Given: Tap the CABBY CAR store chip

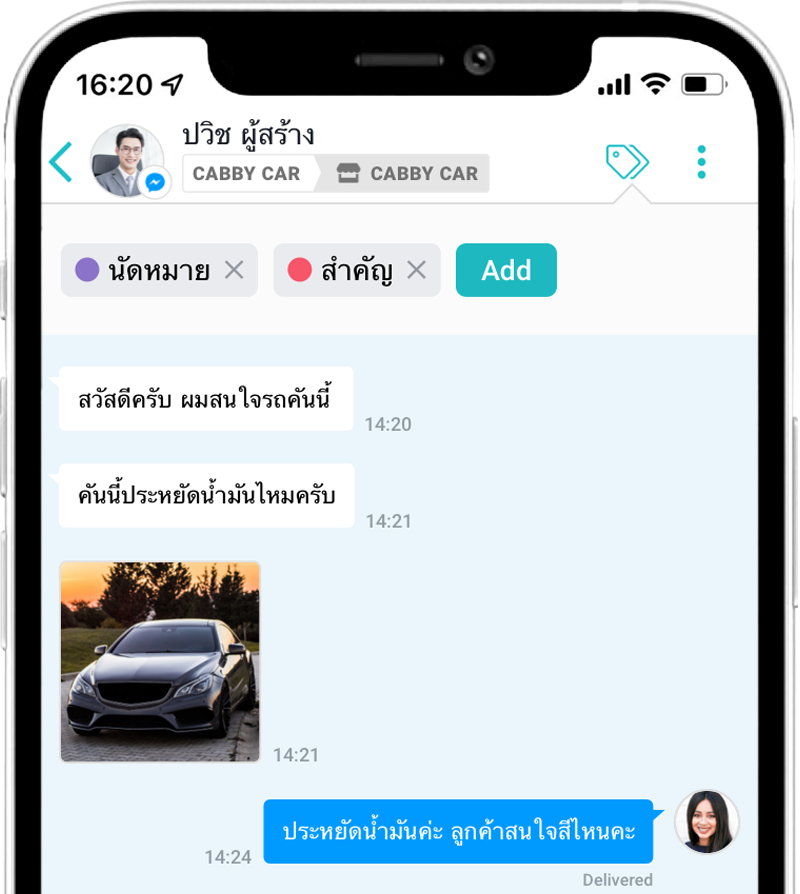Looking at the screenshot, I should 408,173.
